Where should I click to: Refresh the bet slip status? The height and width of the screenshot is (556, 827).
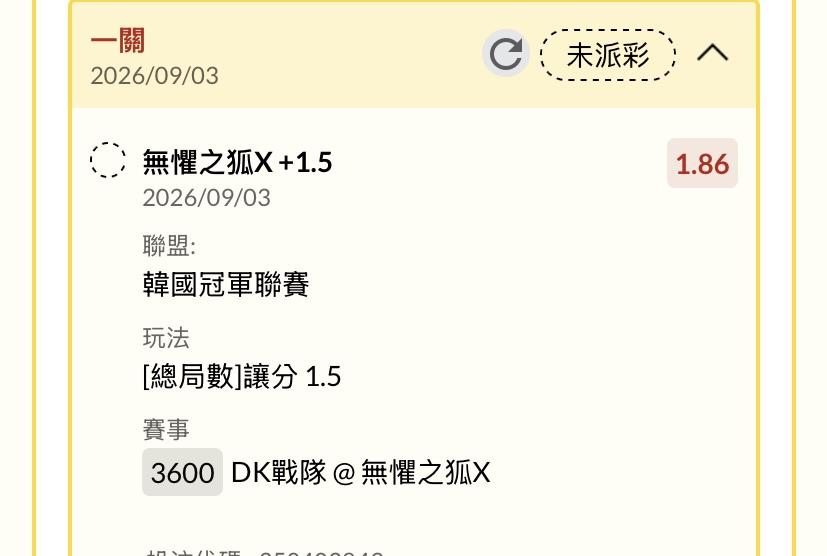505,53
